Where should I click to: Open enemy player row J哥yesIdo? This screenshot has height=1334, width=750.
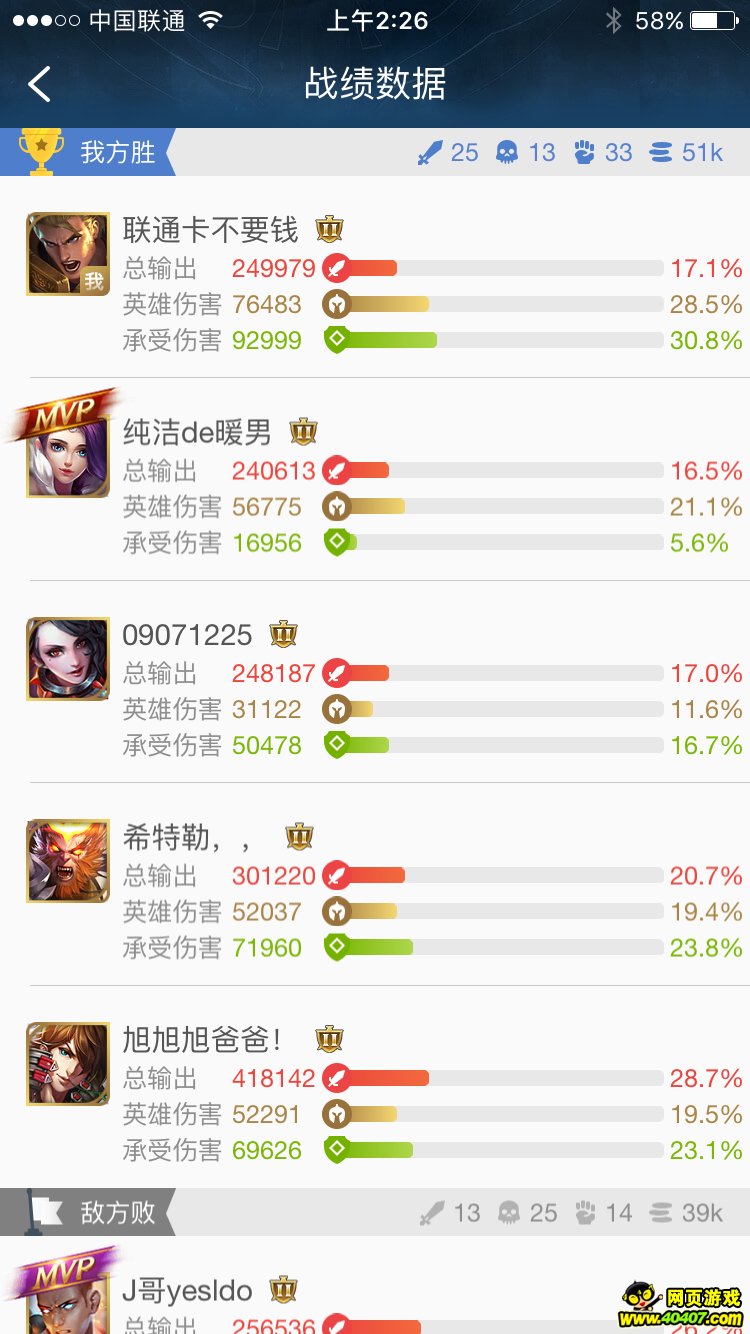[385, 1295]
